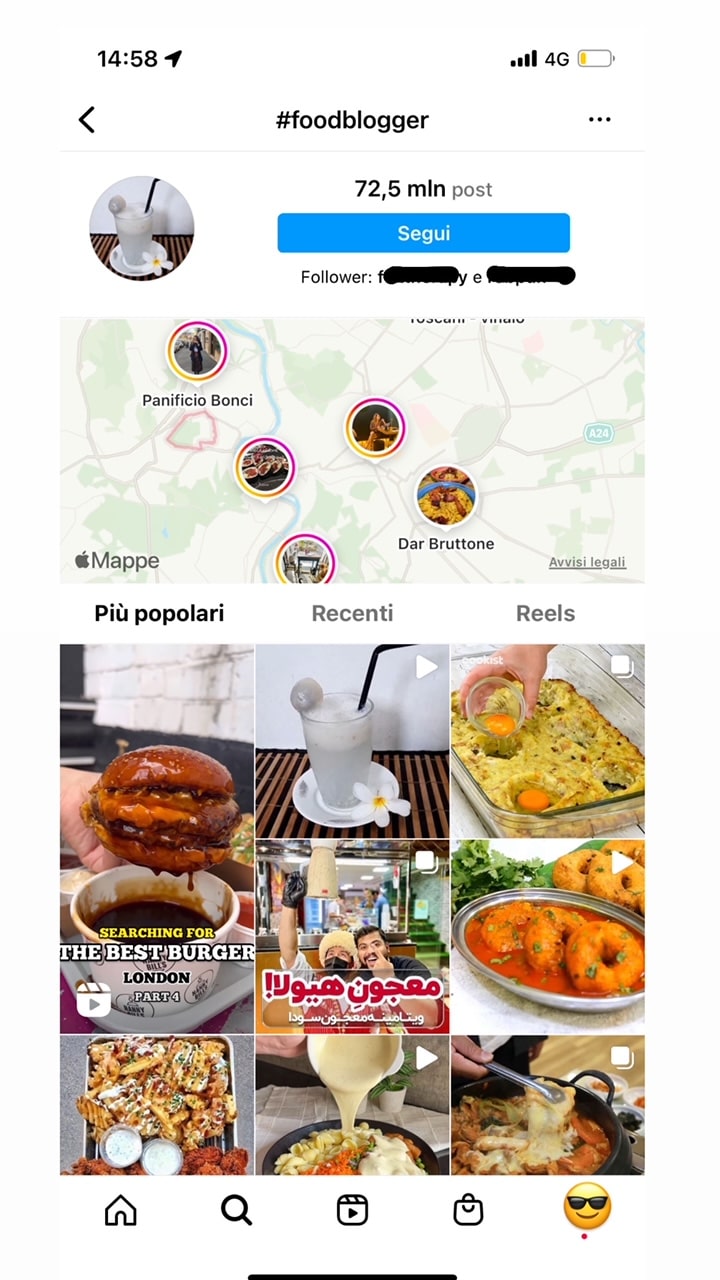Open the Reels tab in bottom bar
This screenshot has width=720, height=1280.
click(352, 1210)
